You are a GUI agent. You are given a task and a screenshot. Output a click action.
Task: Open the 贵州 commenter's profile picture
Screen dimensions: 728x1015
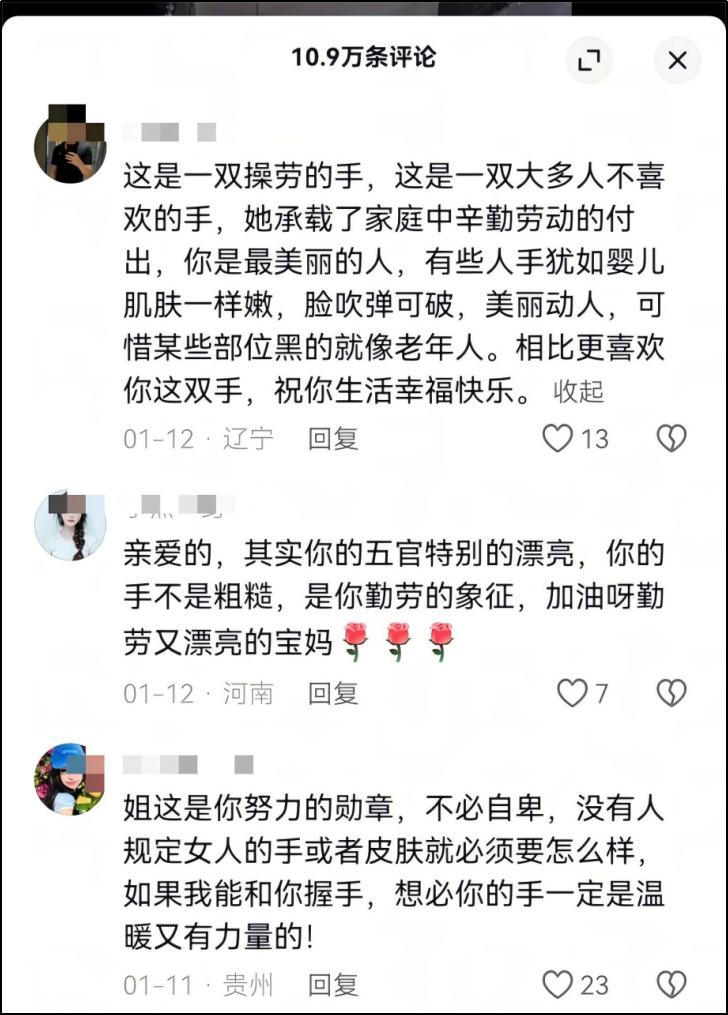70,779
